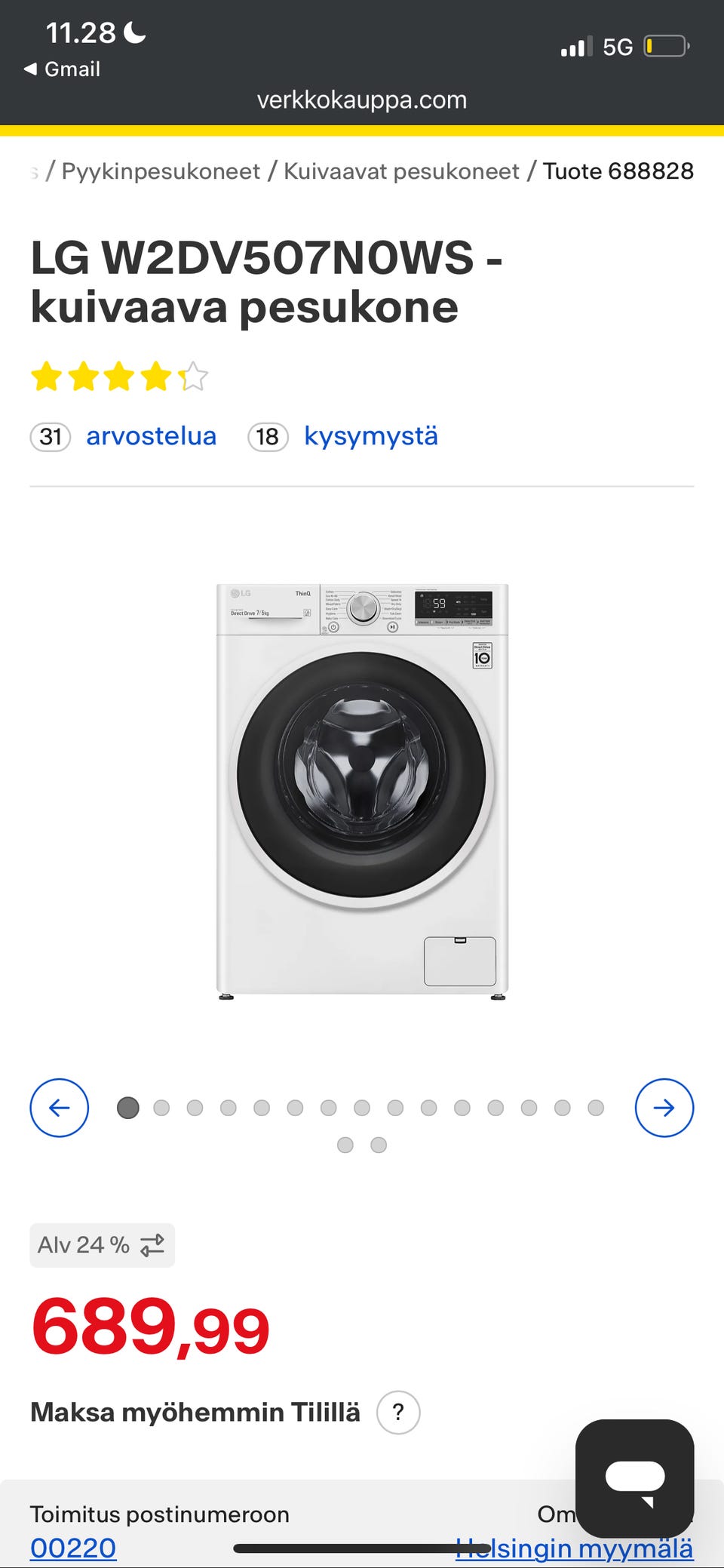
Task: Jump to the second image dot
Action: pos(161,1108)
